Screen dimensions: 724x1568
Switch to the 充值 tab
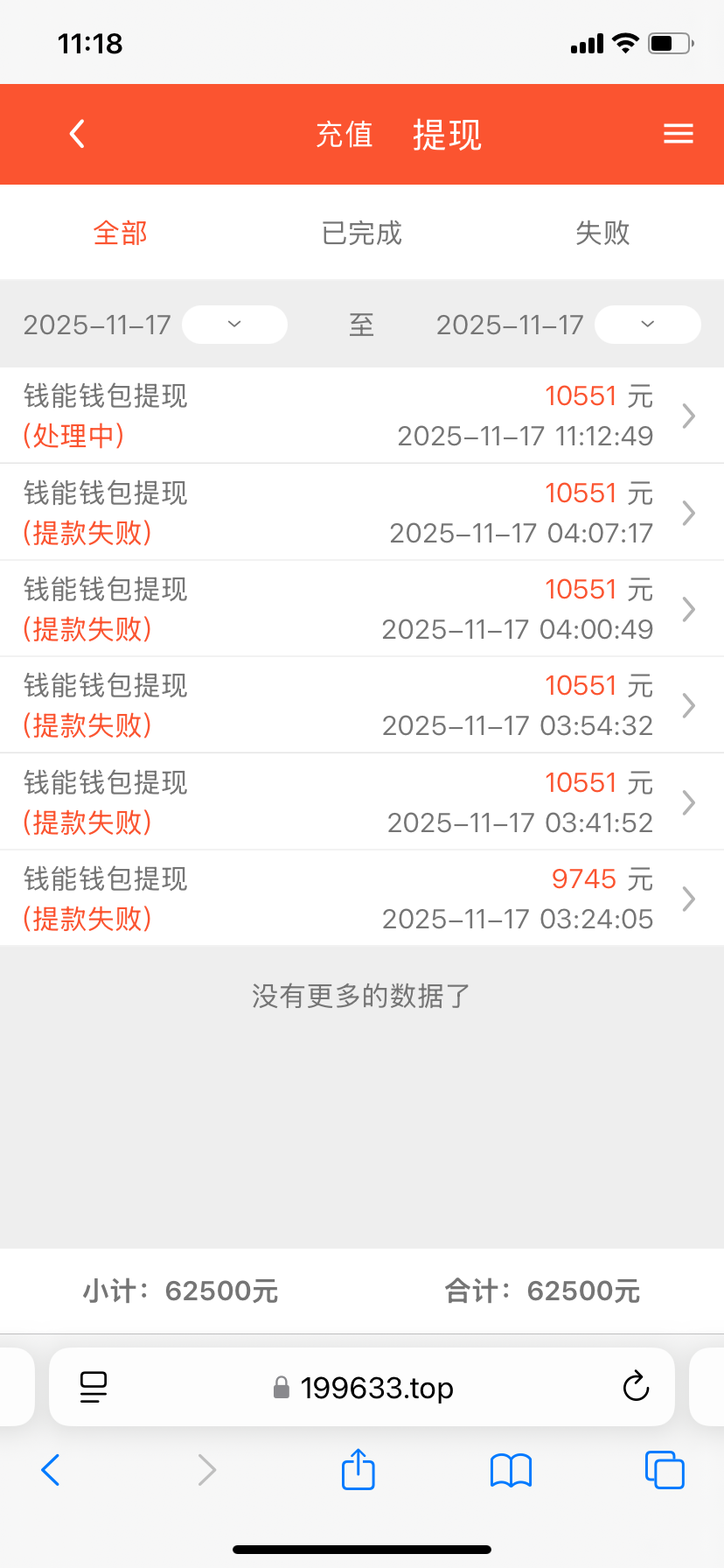[345, 135]
